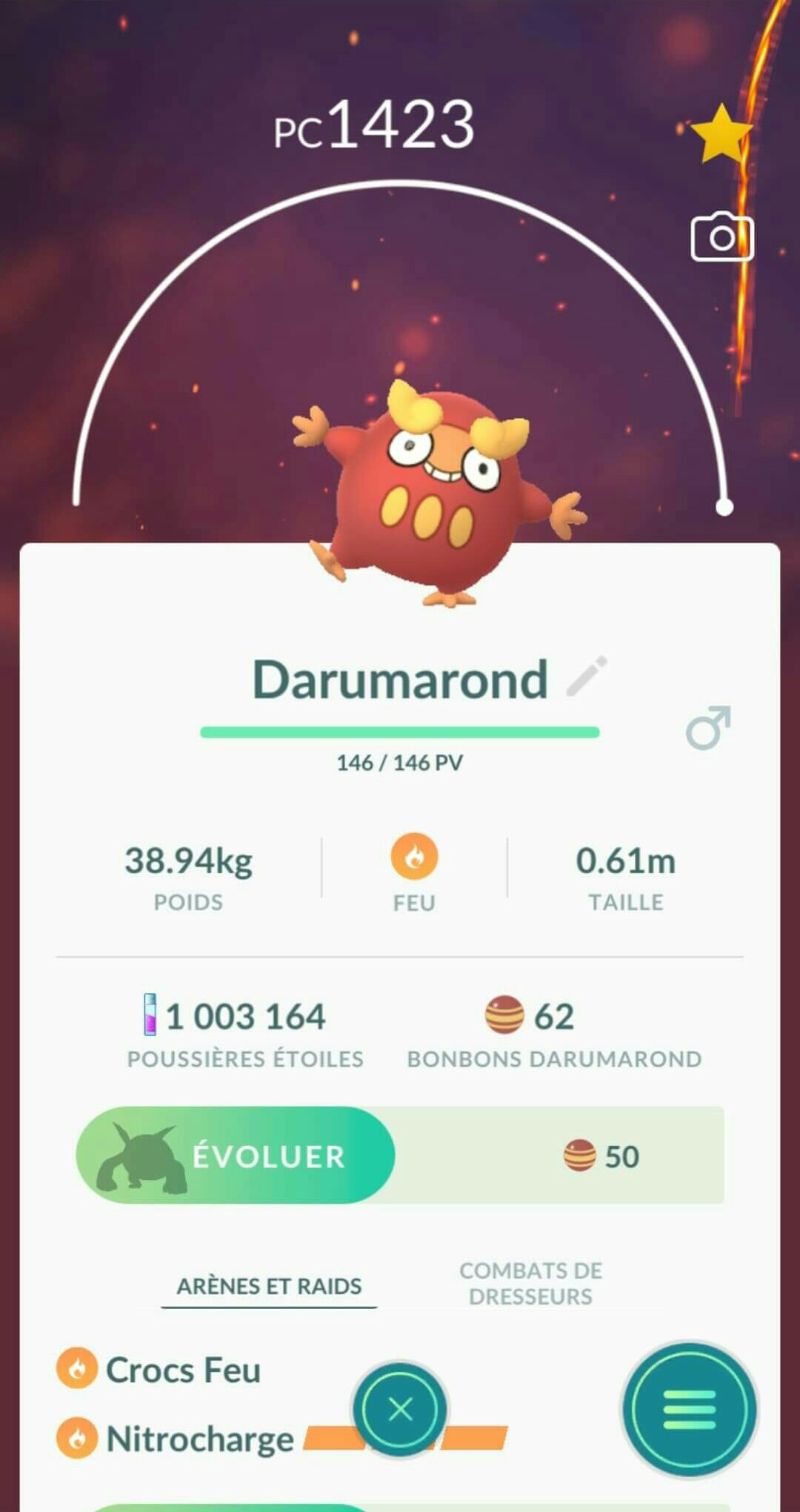
Task: Open the round hamburger options menu
Action: click(x=690, y=1409)
